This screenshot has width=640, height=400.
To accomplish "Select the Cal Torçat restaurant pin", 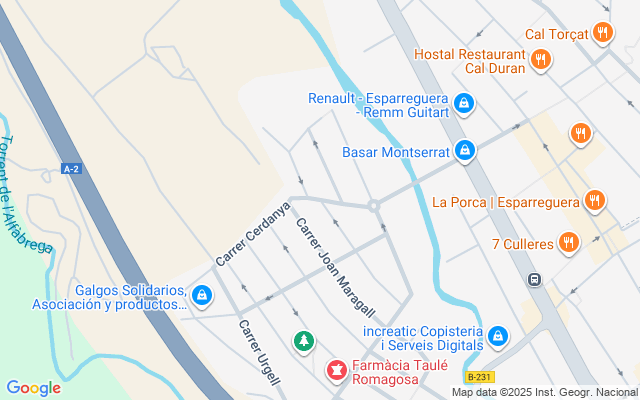I will (601, 33).
